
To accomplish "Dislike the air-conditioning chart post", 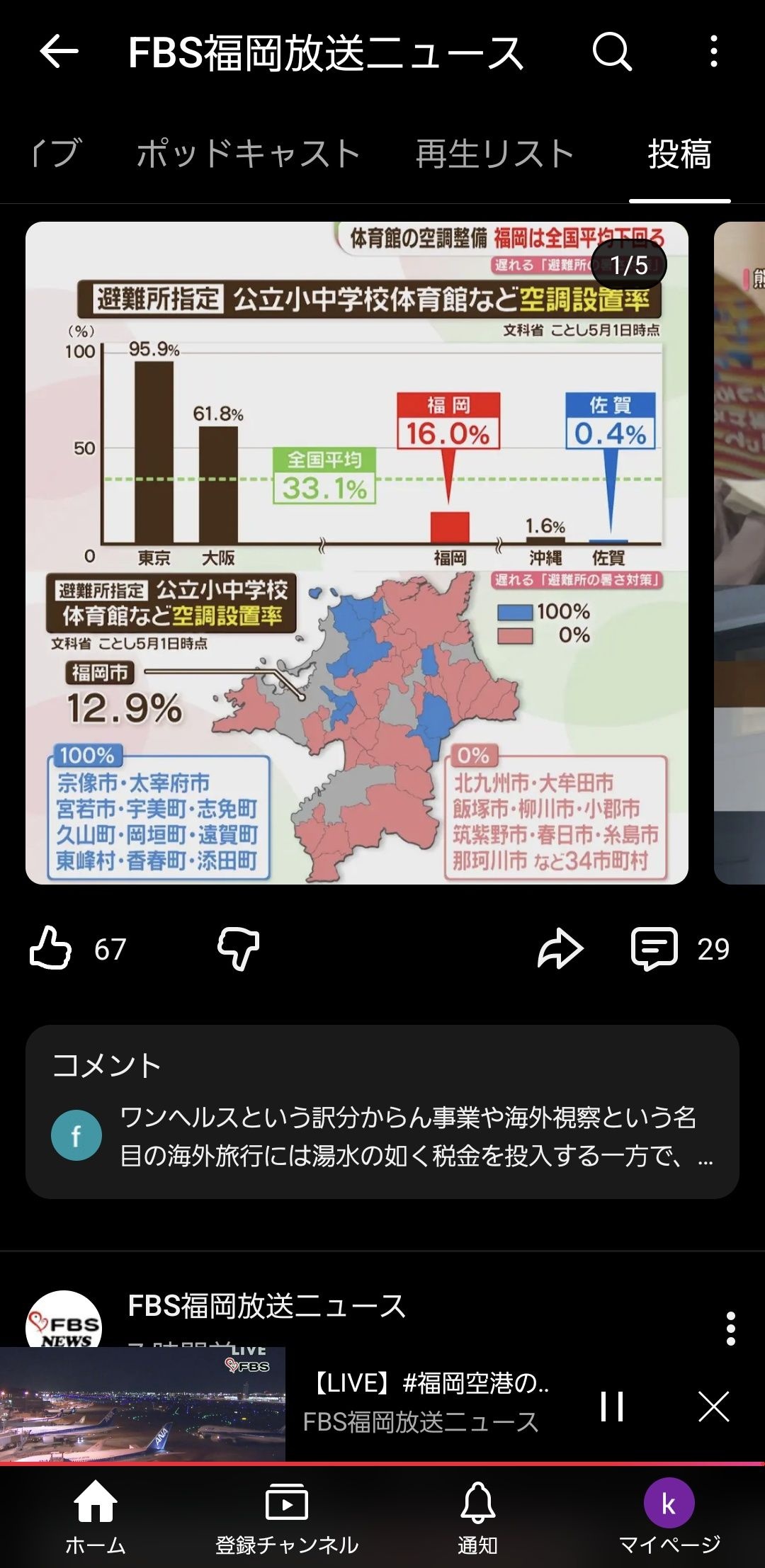I will tap(239, 948).
